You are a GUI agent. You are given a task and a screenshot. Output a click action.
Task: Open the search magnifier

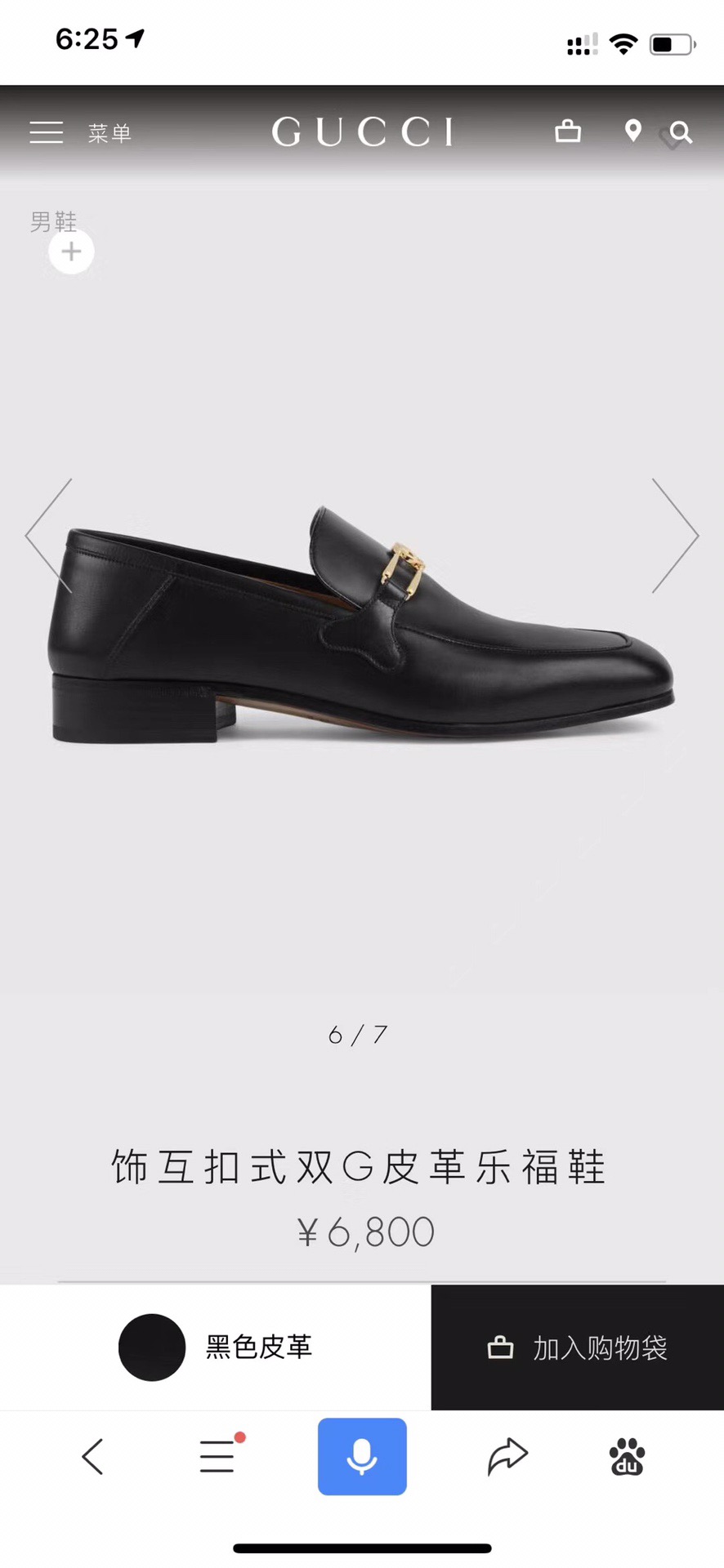[x=681, y=132]
